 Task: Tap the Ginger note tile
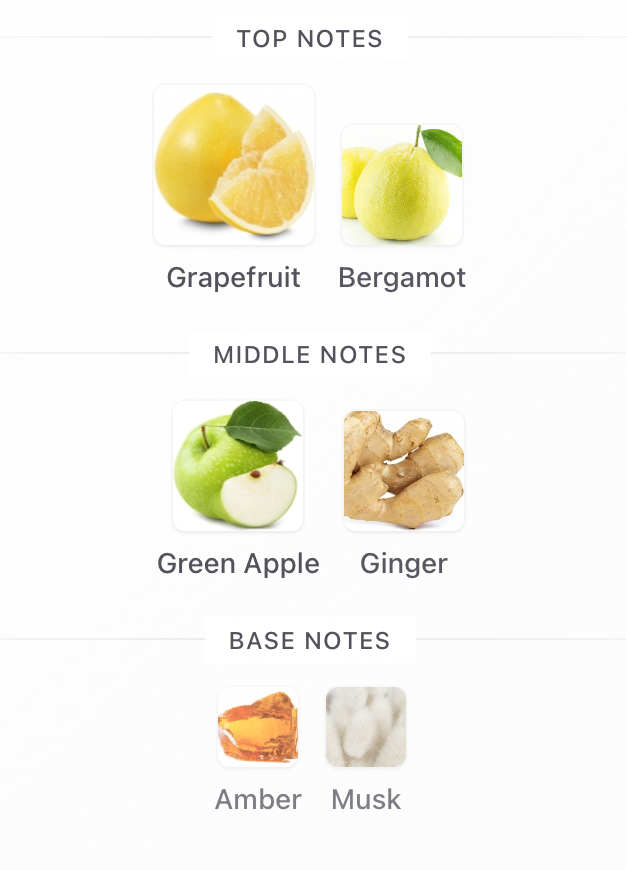point(404,470)
